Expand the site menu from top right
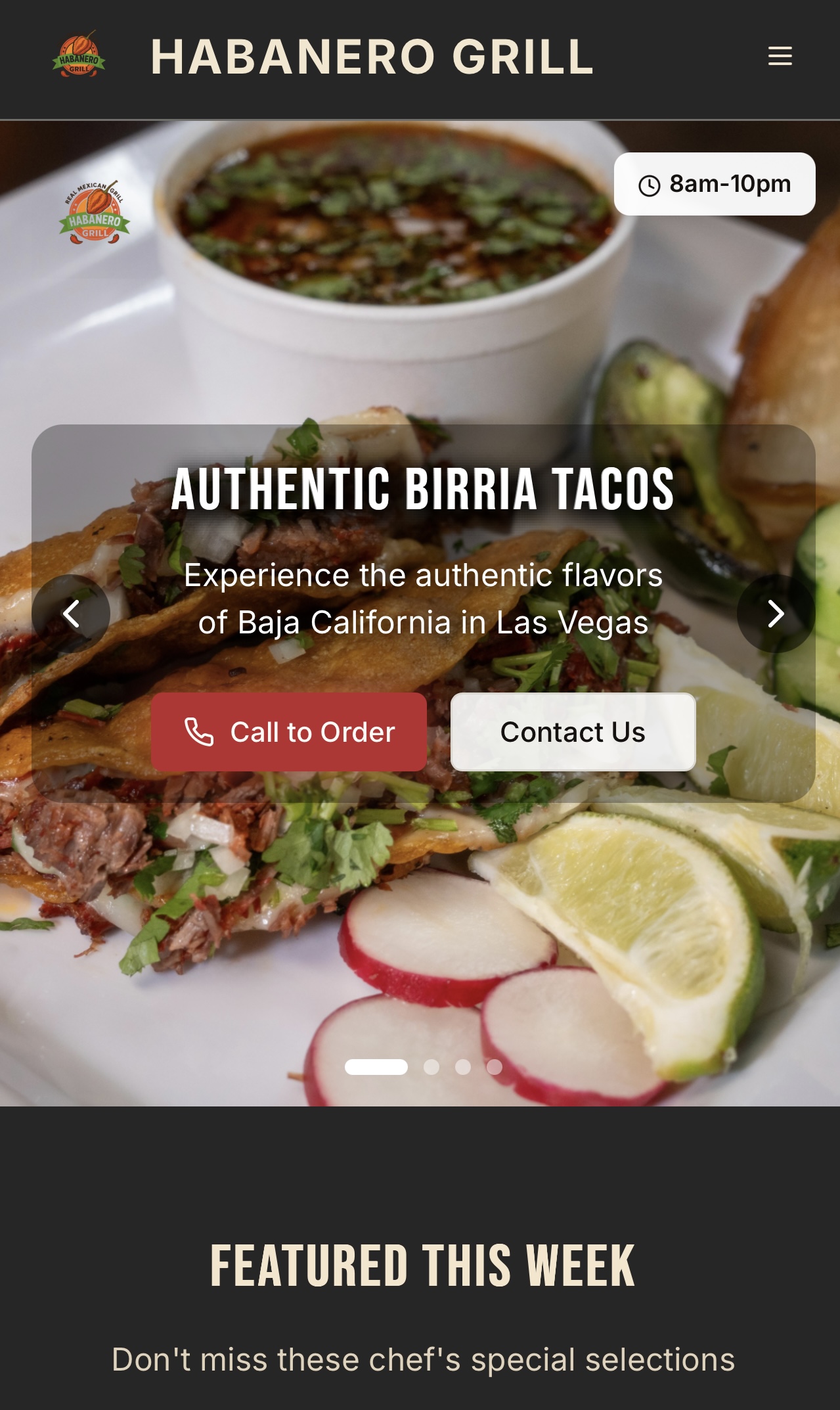This screenshot has height=1410, width=840. (x=780, y=57)
